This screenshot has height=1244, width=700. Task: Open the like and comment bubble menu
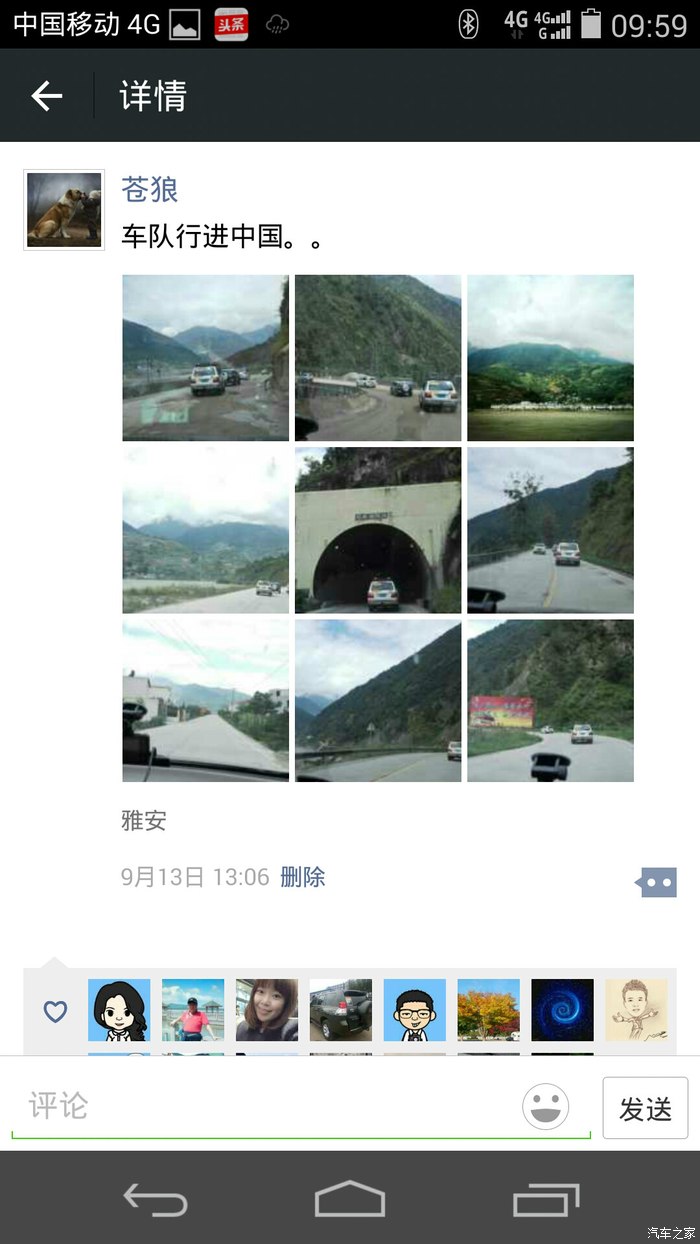click(656, 882)
